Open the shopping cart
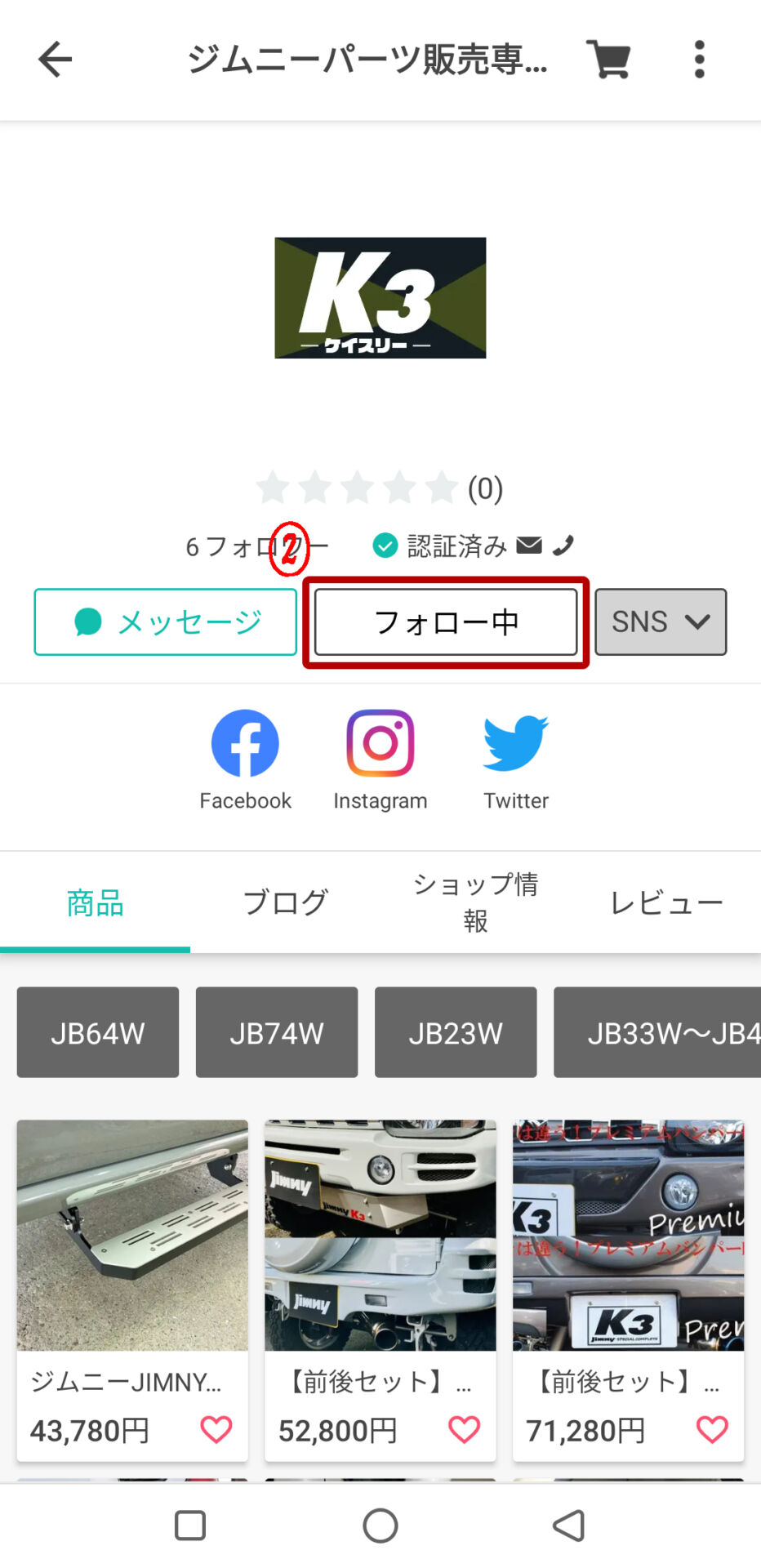 point(608,60)
